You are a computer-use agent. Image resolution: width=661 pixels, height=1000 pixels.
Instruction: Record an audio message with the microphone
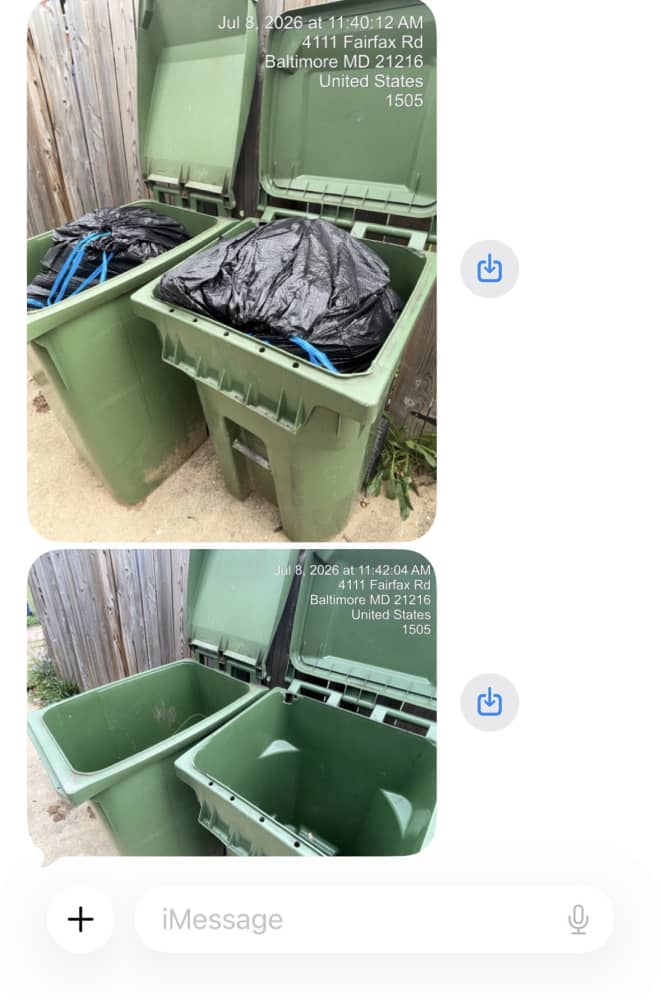click(578, 919)
